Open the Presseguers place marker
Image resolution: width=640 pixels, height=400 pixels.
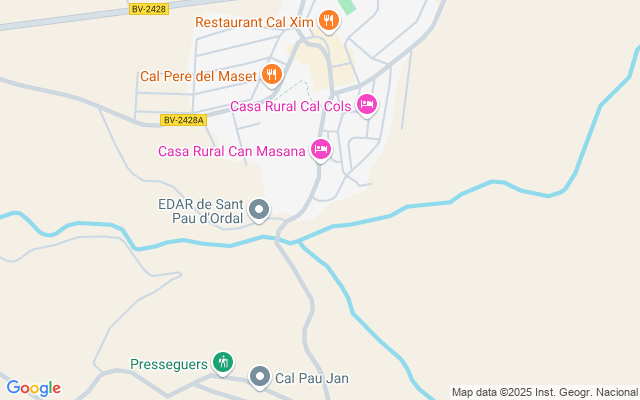tap(224, 362)
